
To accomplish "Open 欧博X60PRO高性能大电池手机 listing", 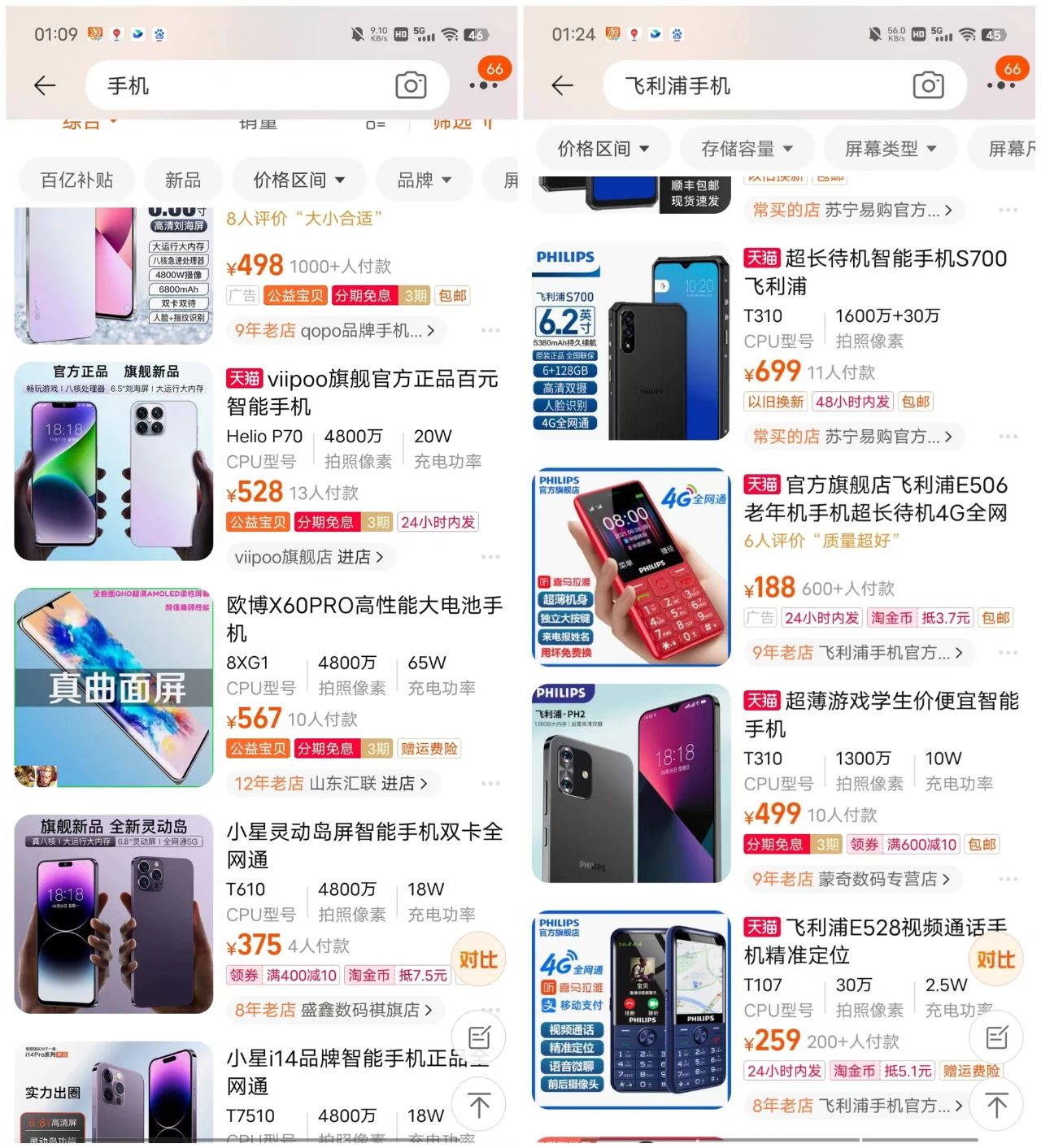I will tap(364, 618).
